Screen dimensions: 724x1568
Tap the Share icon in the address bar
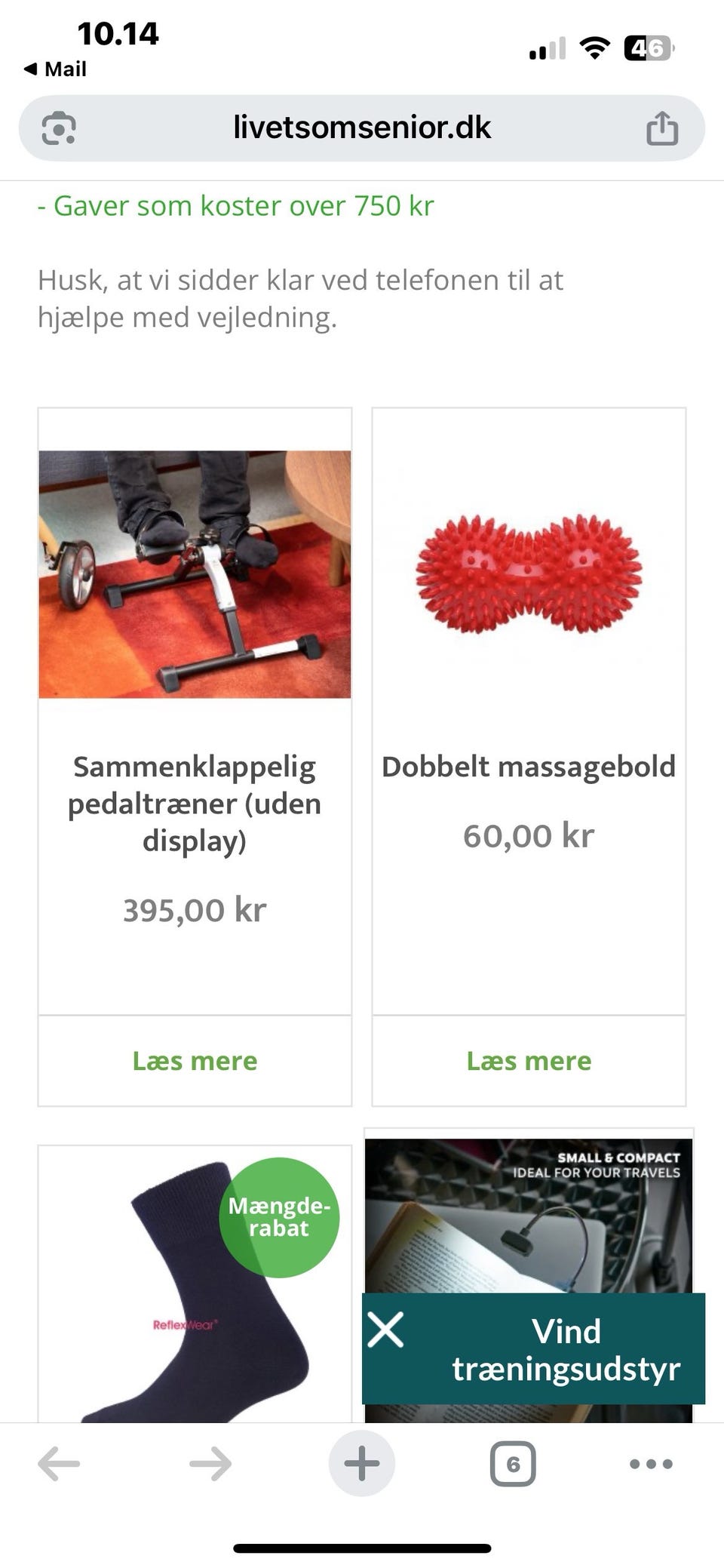tap(662, 128)
